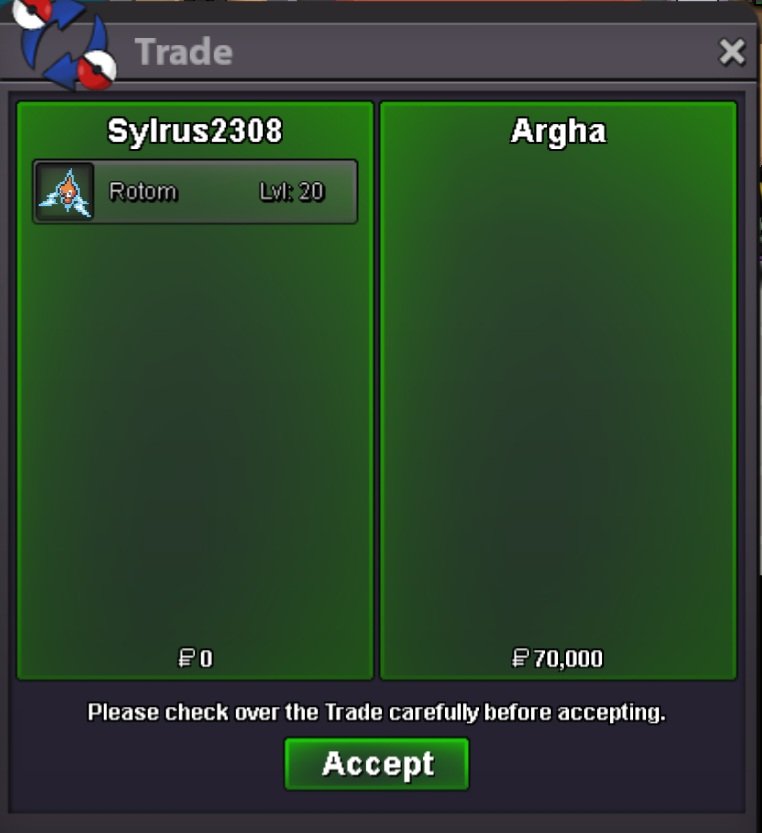
Task: Accept the trade
Action: (x=377, y=764)
